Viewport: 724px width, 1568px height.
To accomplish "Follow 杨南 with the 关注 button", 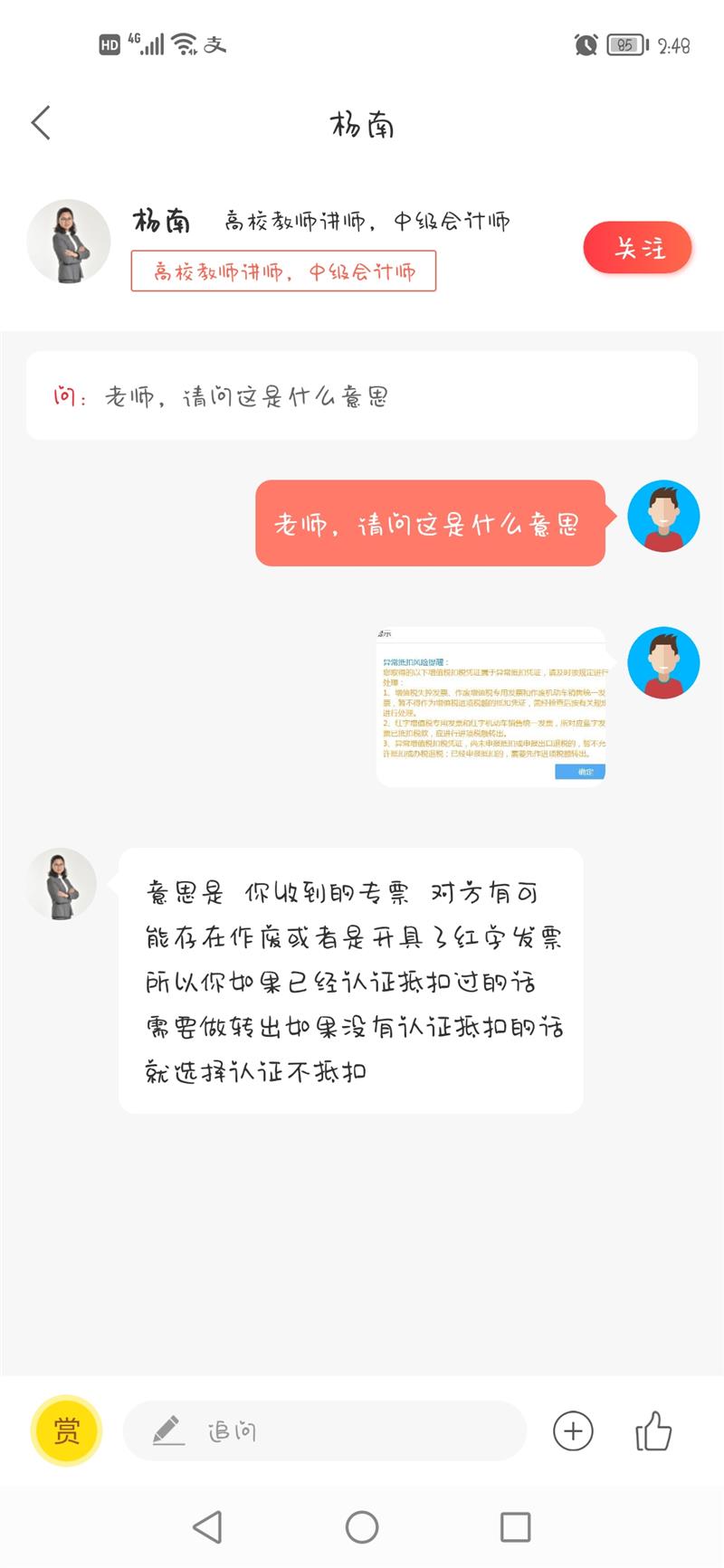I will [x=637, y=248].
